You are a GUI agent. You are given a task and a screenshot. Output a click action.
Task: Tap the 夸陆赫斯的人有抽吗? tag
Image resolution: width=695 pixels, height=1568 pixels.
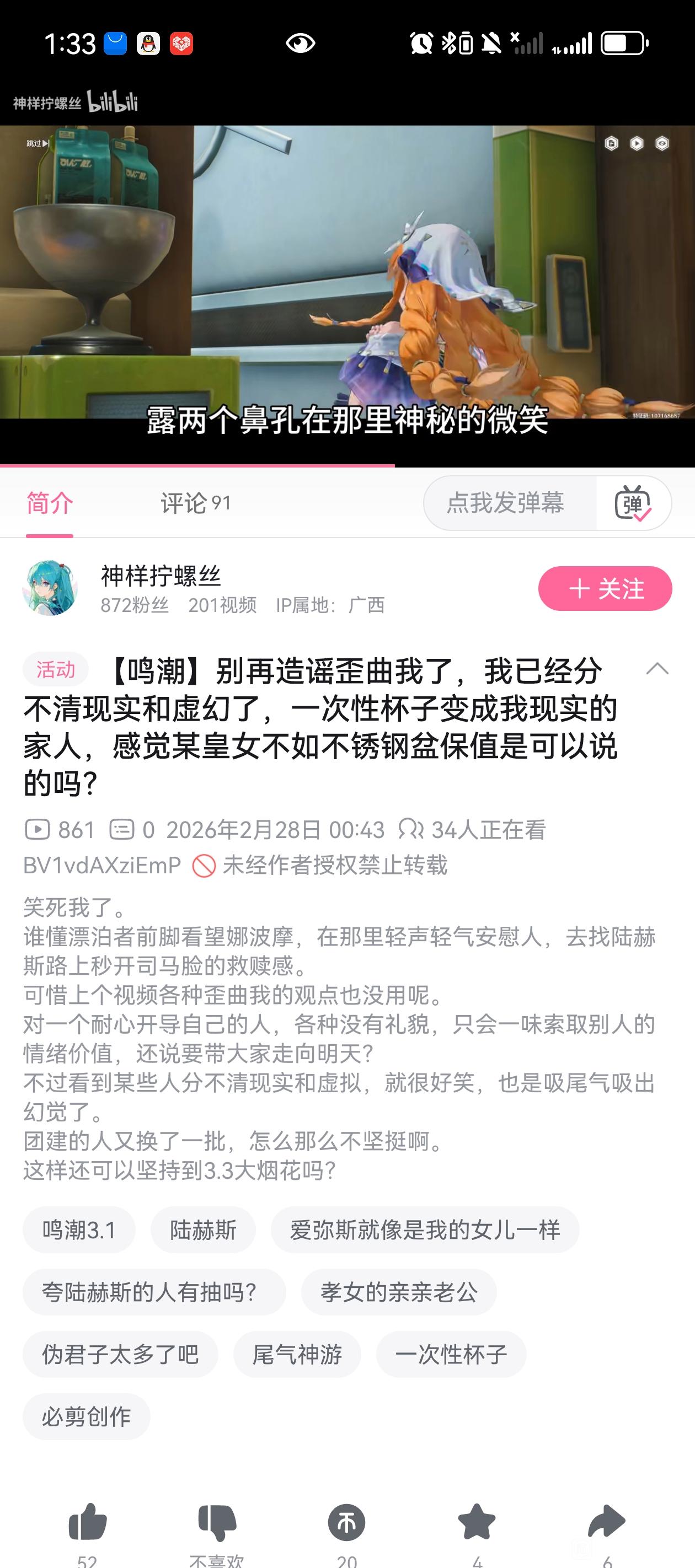(x=154, y=1292)
